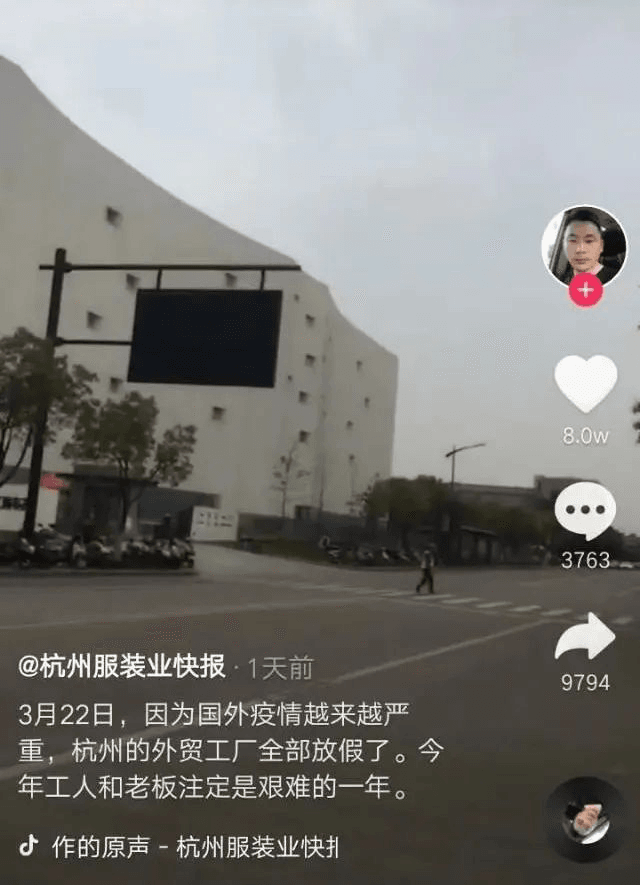Open the video creator's profile avatar
640x885 pixels.
pos(584,245)
